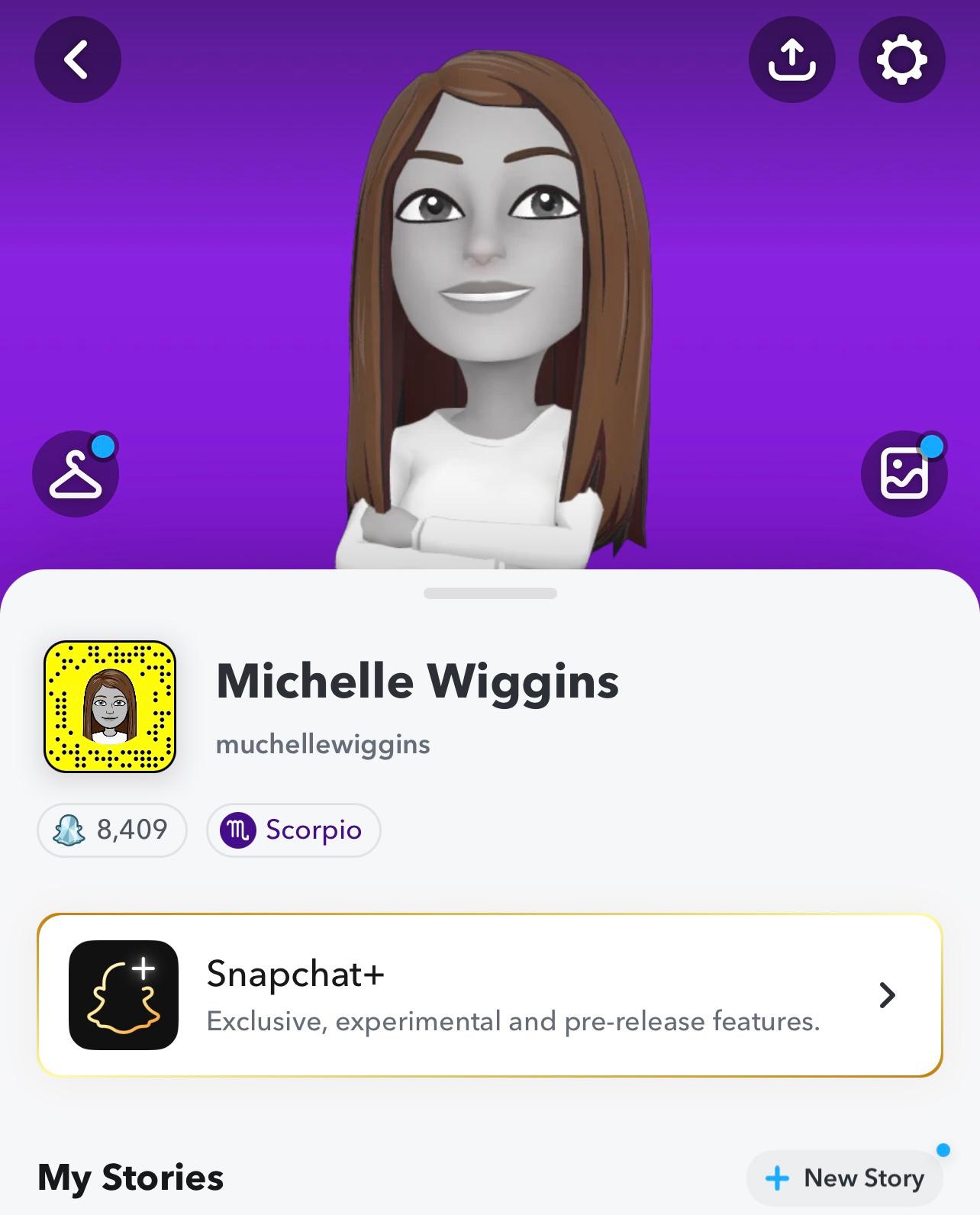The image size is (980, 1215).
Task: Open the Snapcode
Action: click(110, 706)
